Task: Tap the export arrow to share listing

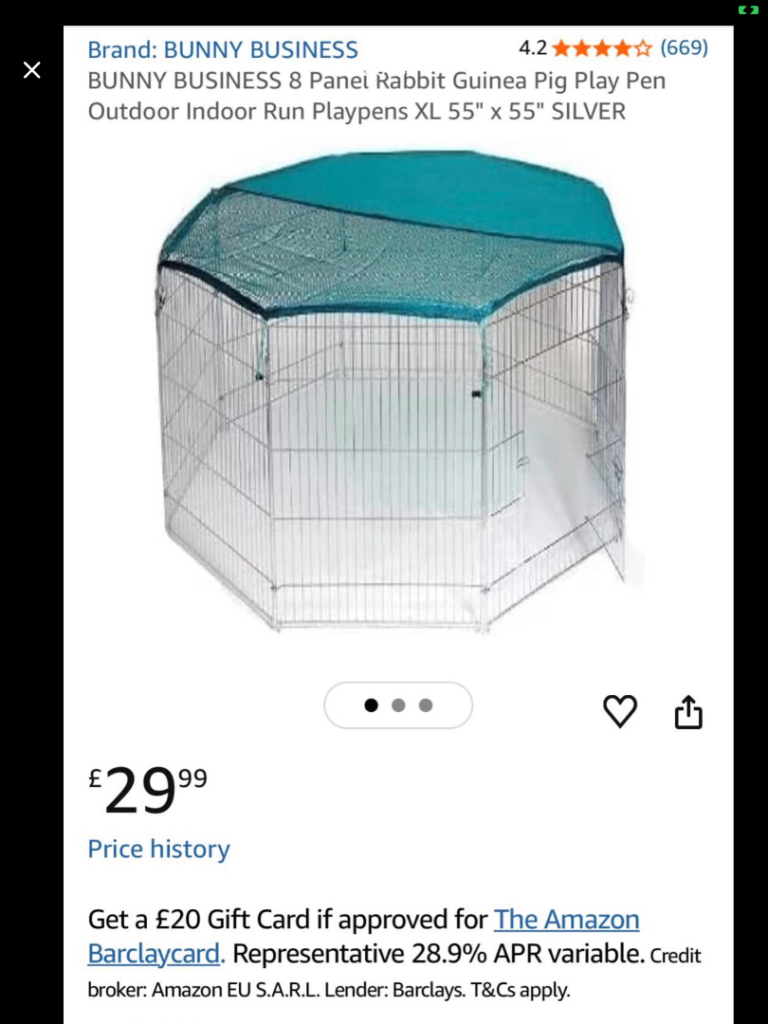Action: [689, 711]
